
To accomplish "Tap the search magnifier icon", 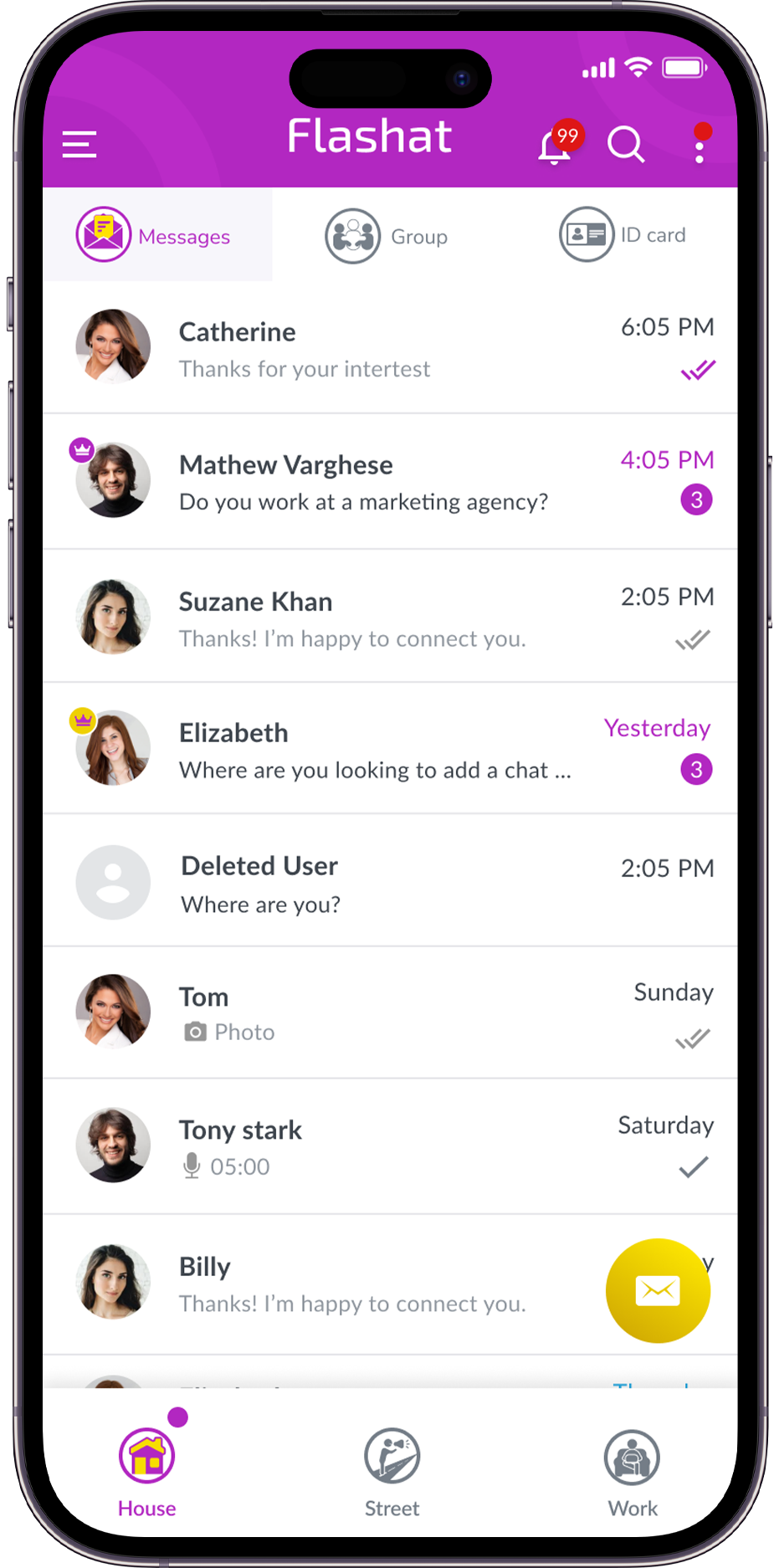I will click(x=626, y=145).
